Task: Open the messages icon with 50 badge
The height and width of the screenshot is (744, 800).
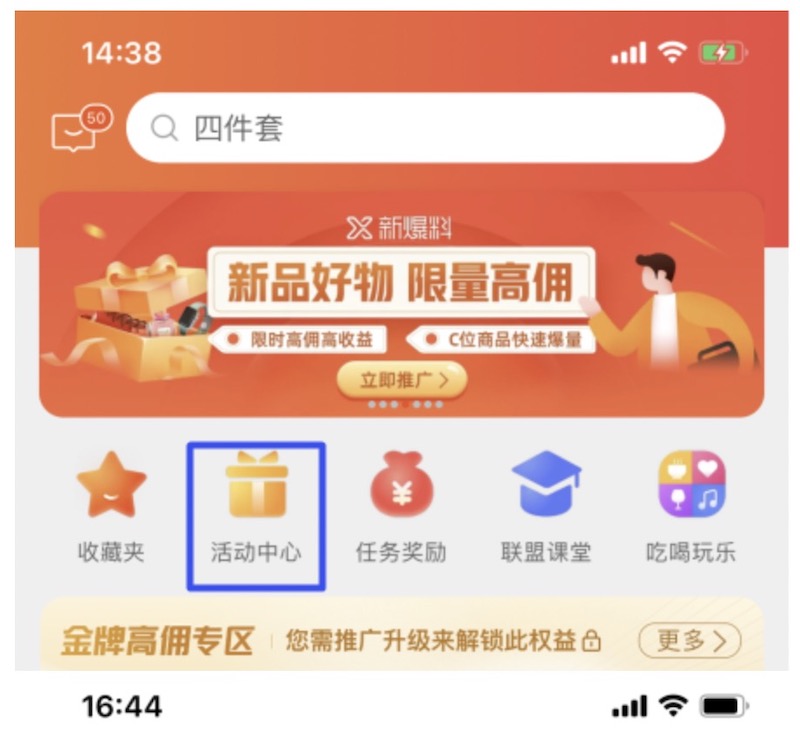Action: tap(78, 130)
